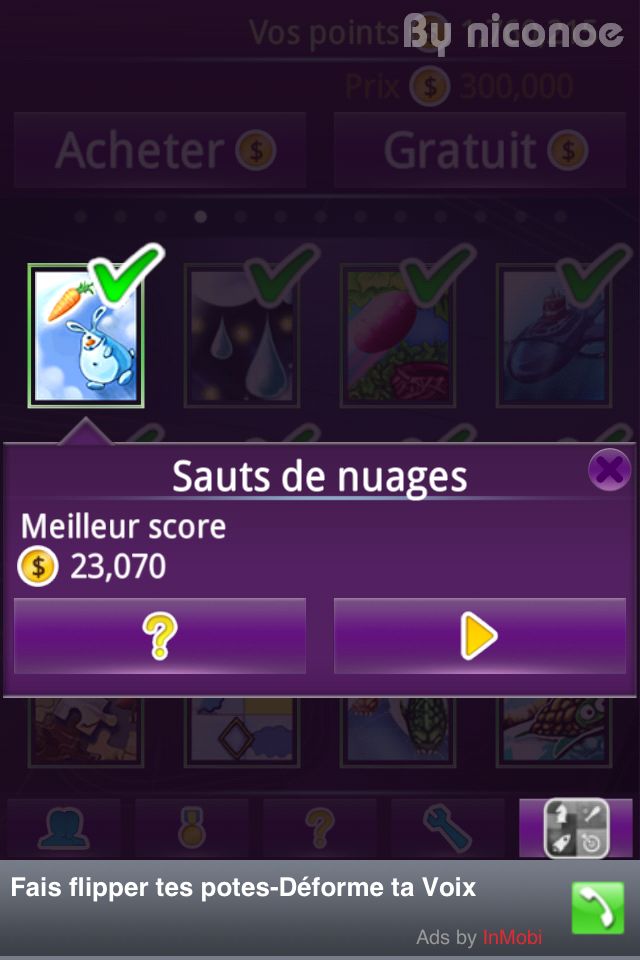Open the profile tab

tap(63, 828)
